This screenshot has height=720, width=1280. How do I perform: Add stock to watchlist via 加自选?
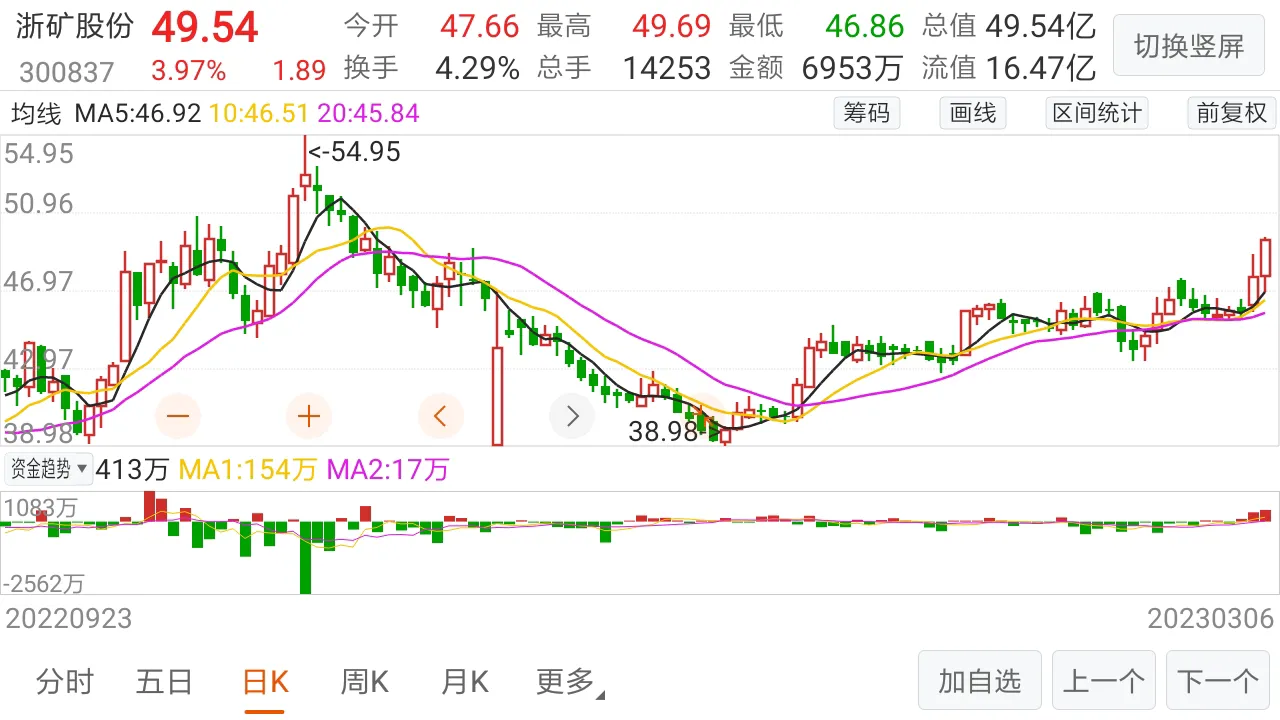[x=979, y=681]
